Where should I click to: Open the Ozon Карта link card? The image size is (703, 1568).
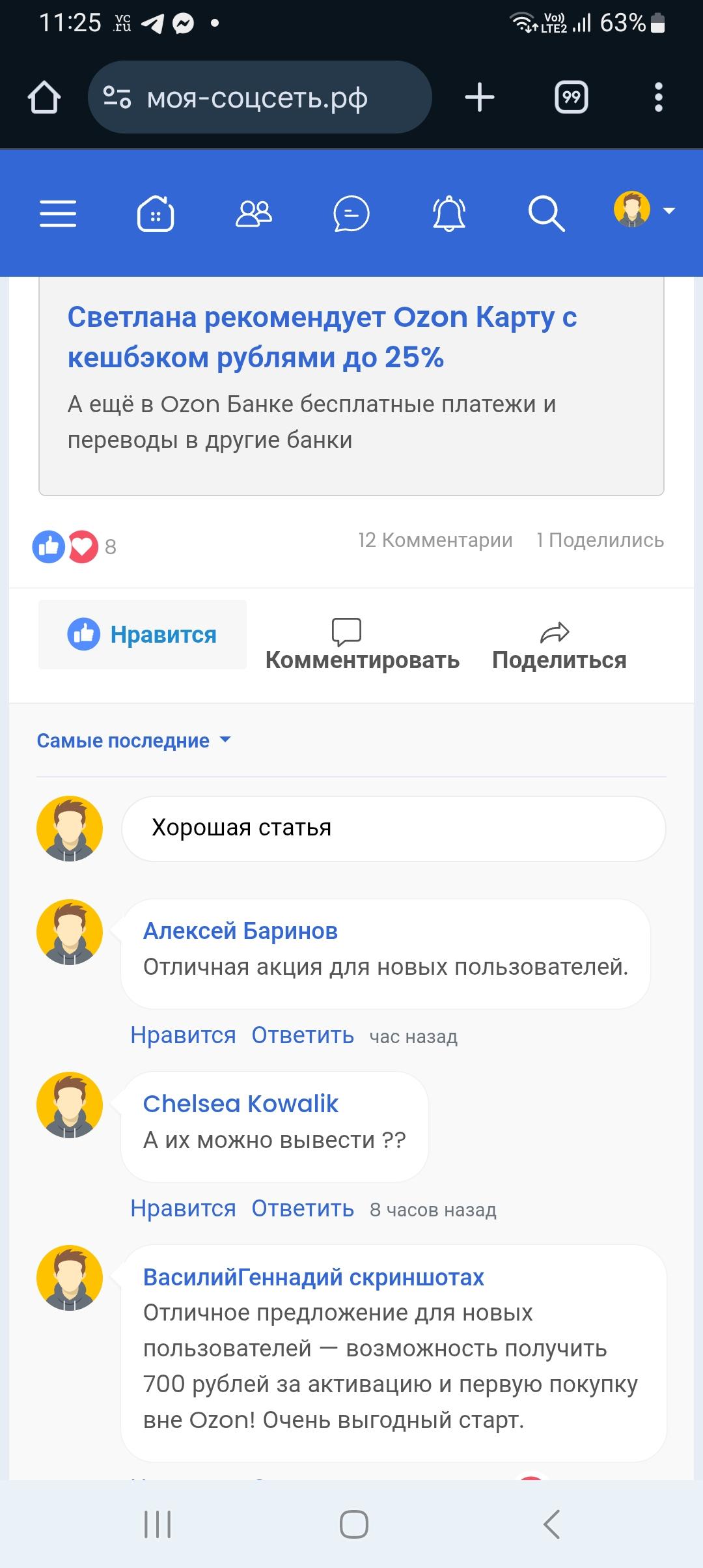[x=322, y=337]
